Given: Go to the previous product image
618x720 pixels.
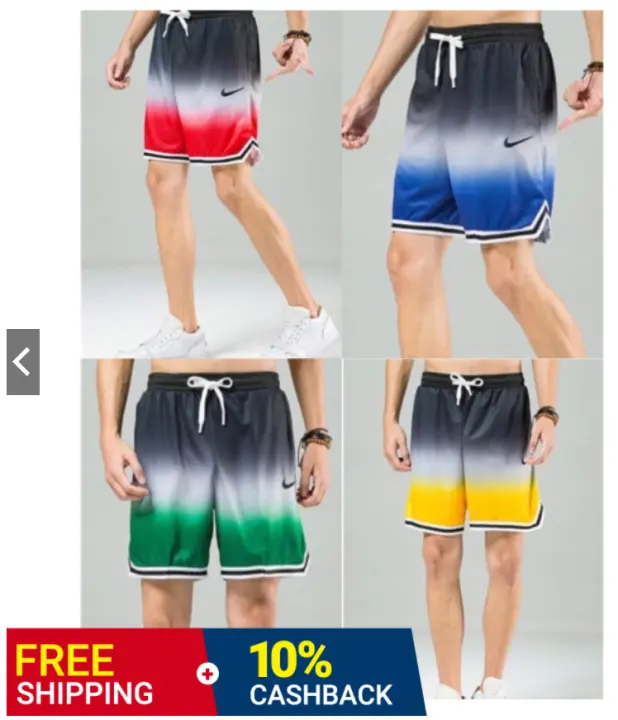Looking at the screenshot, I should 22,362.
